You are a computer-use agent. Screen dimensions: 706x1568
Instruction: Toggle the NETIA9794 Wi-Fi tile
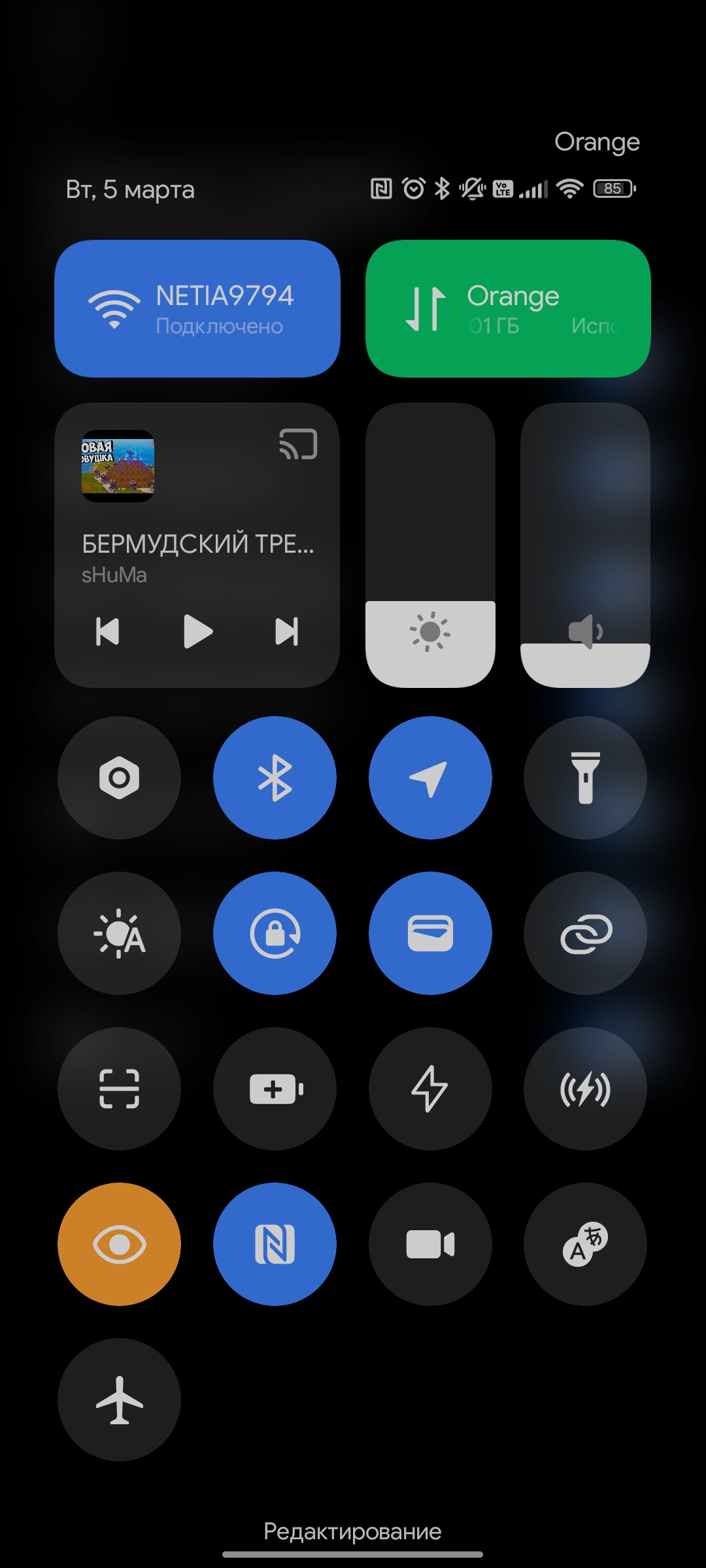(197, 308)
